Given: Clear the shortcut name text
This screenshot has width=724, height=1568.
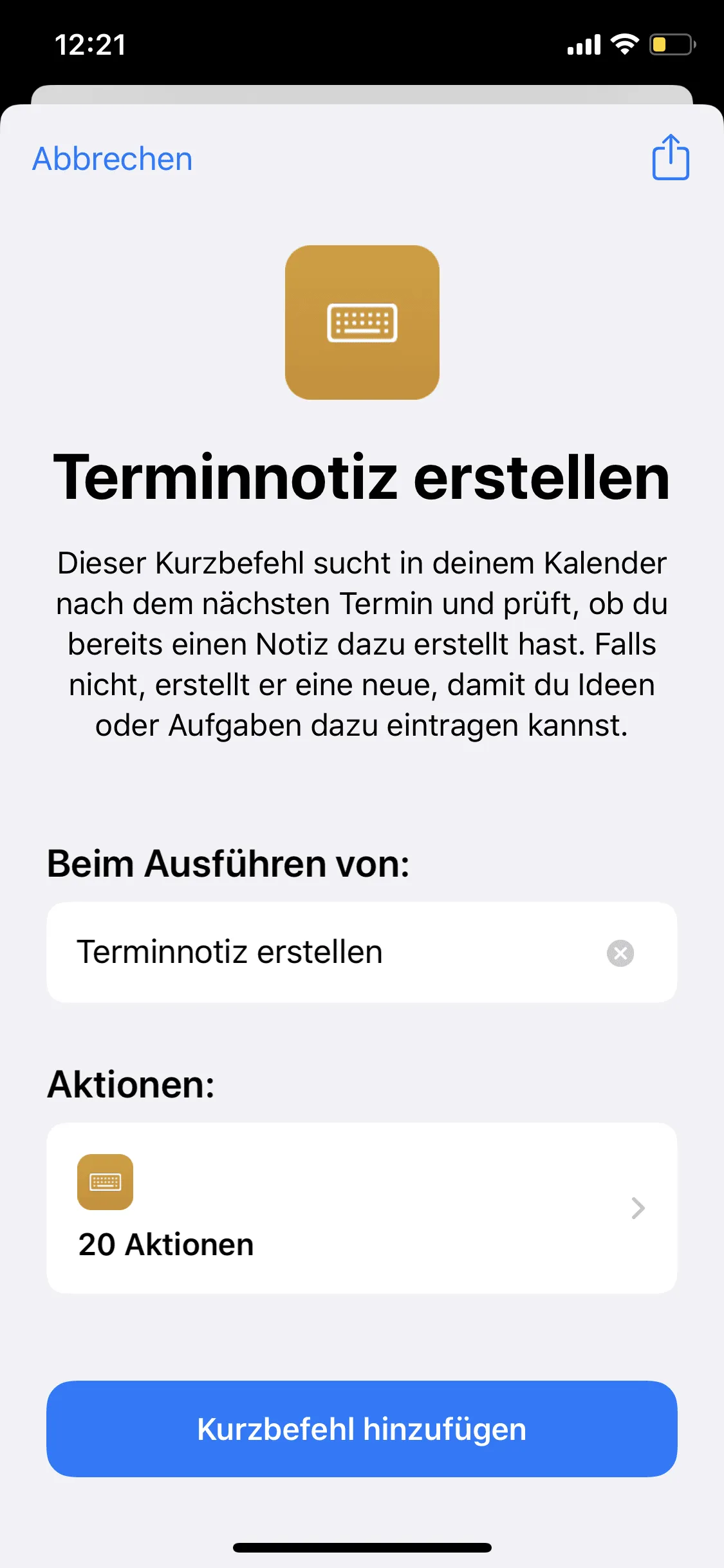Looking at the screenshot, I should 620,953.
